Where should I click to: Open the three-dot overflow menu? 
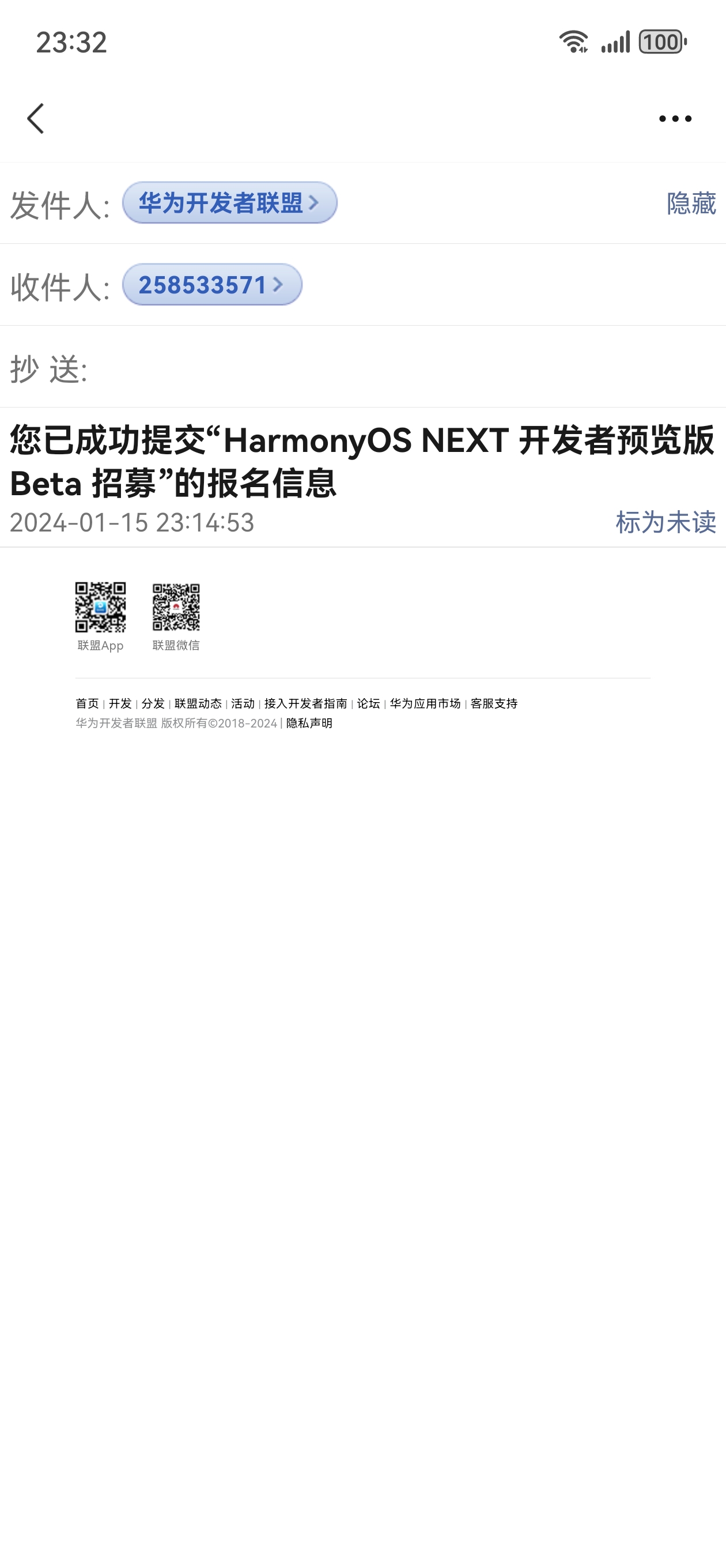pos(675,119)
